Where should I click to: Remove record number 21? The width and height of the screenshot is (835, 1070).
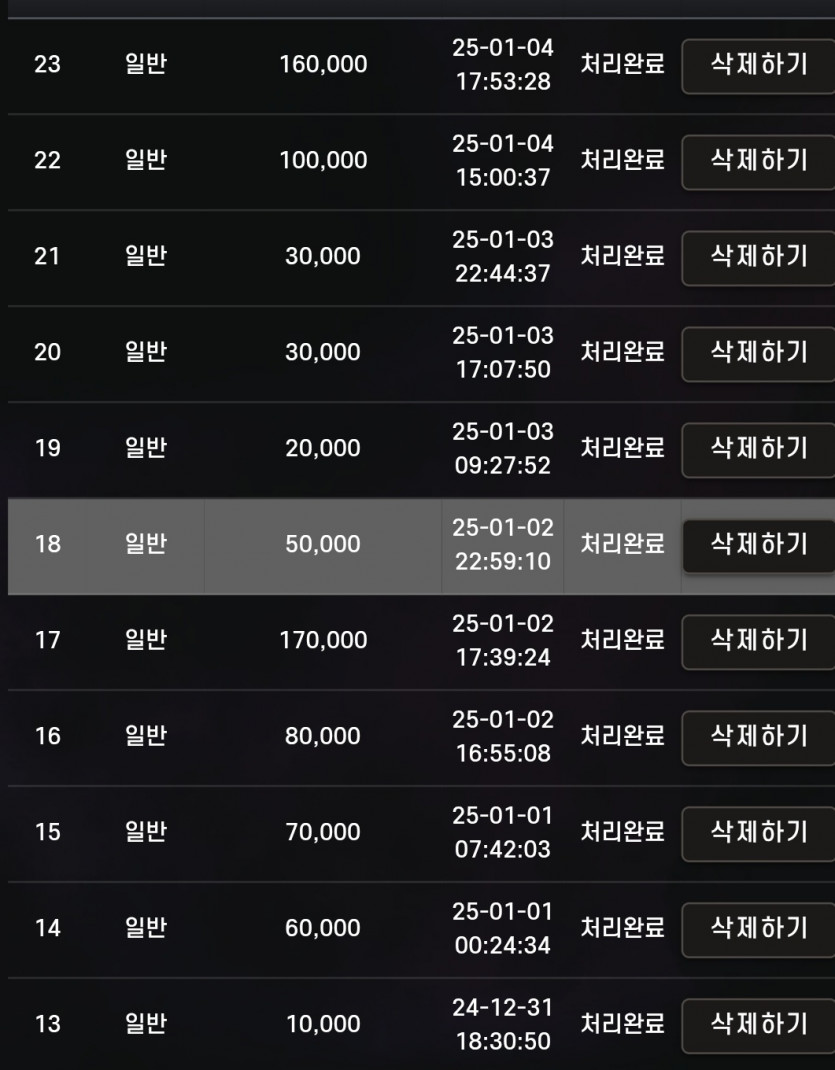759,258
